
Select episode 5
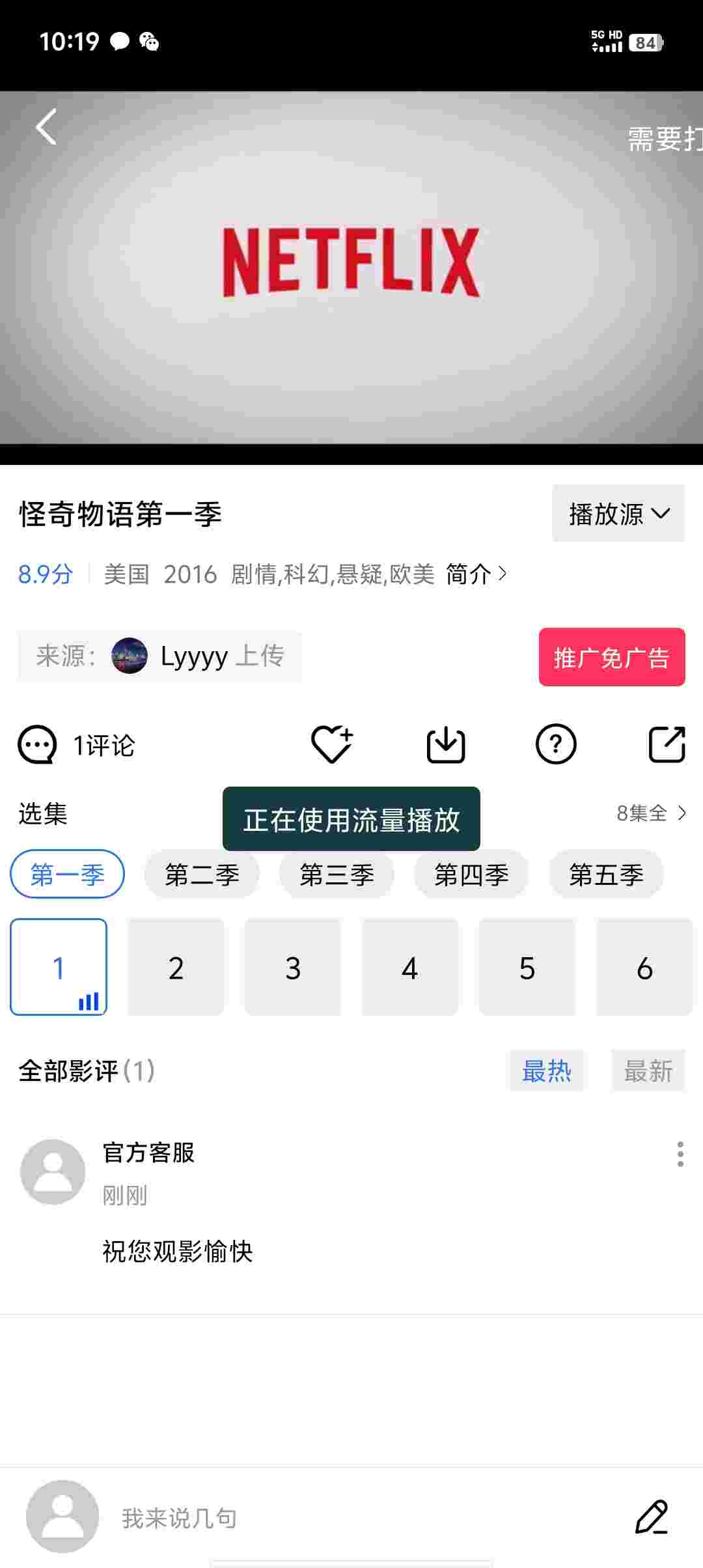[527, 968]
